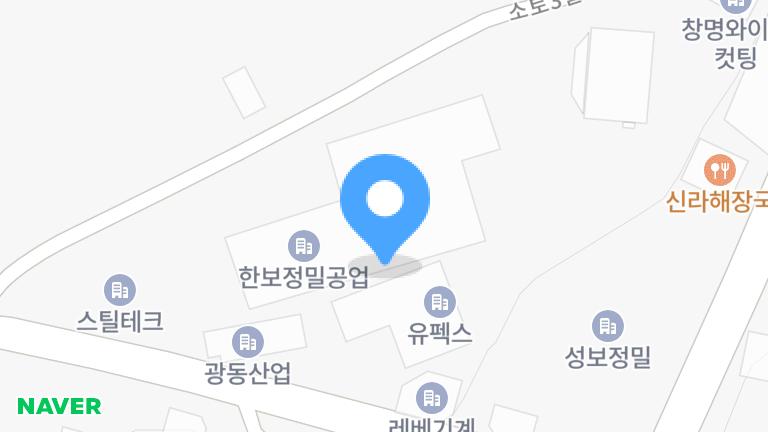Select the 유펙스 building marker
768x432 pixels.
coord(438,301)
